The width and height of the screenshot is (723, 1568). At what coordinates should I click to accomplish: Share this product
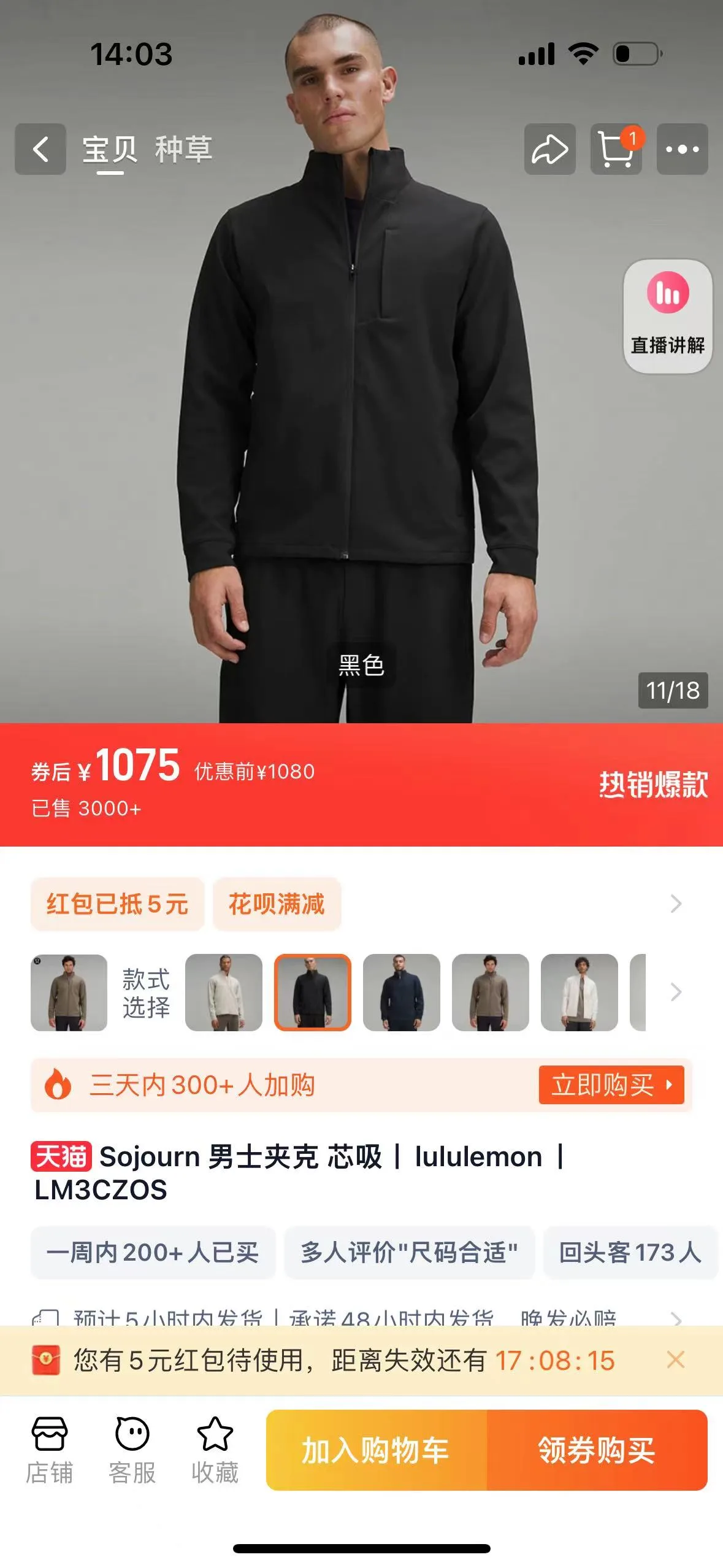point(549,149)
